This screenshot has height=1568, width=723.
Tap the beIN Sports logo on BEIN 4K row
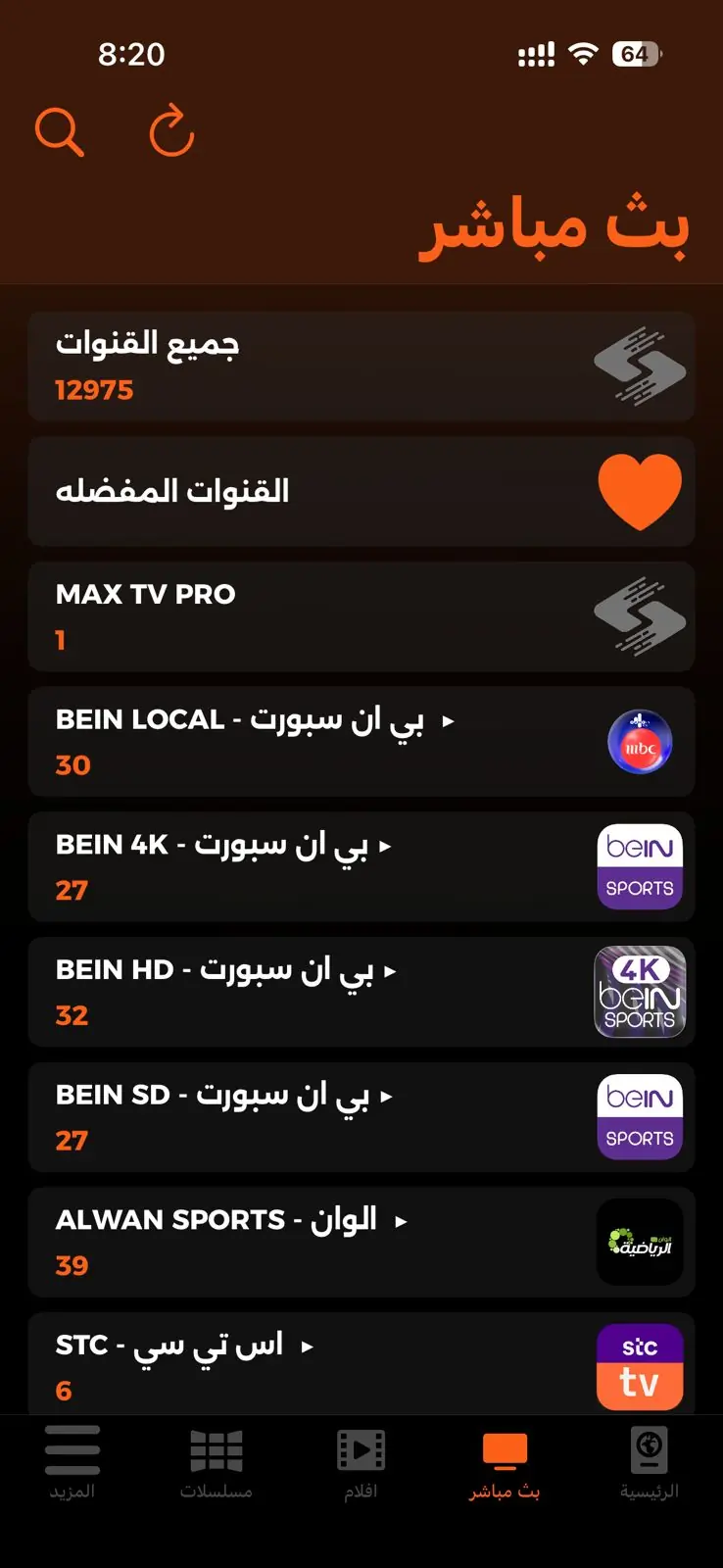pos(640,866)
